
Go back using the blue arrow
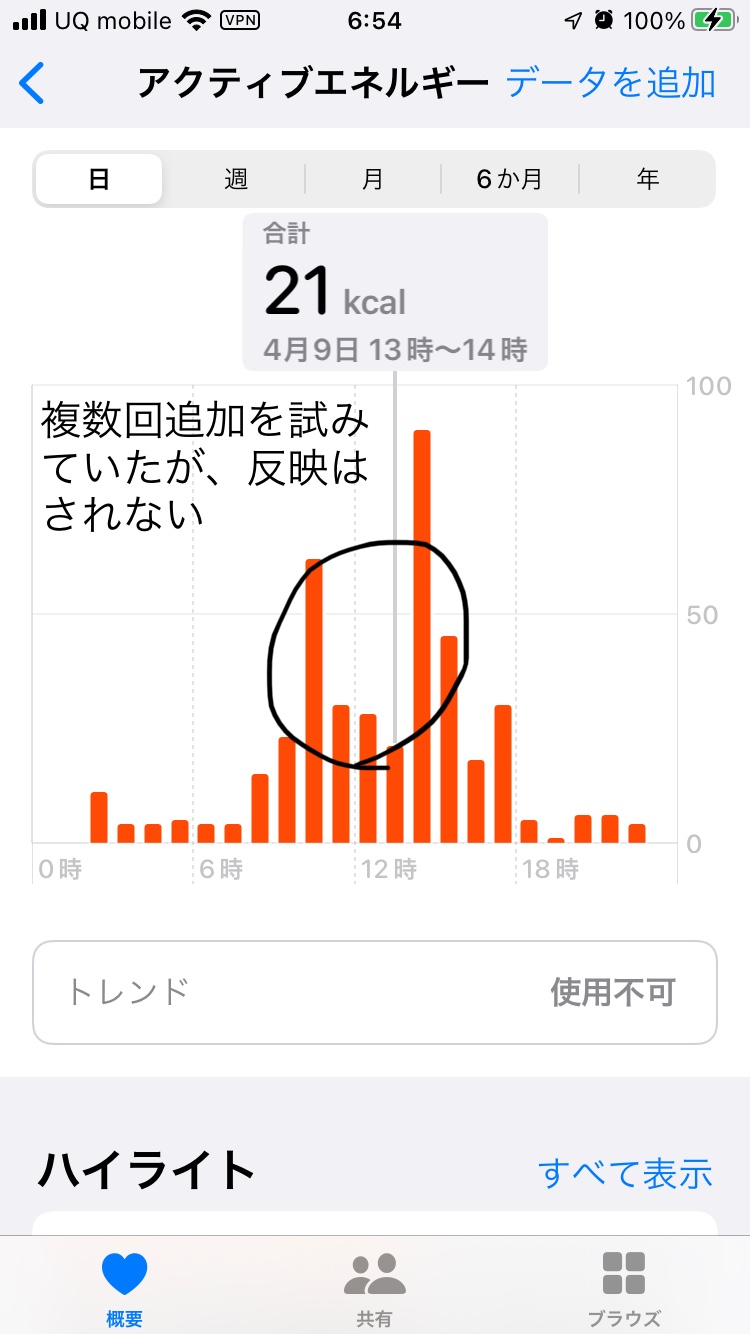coord(33,83)
